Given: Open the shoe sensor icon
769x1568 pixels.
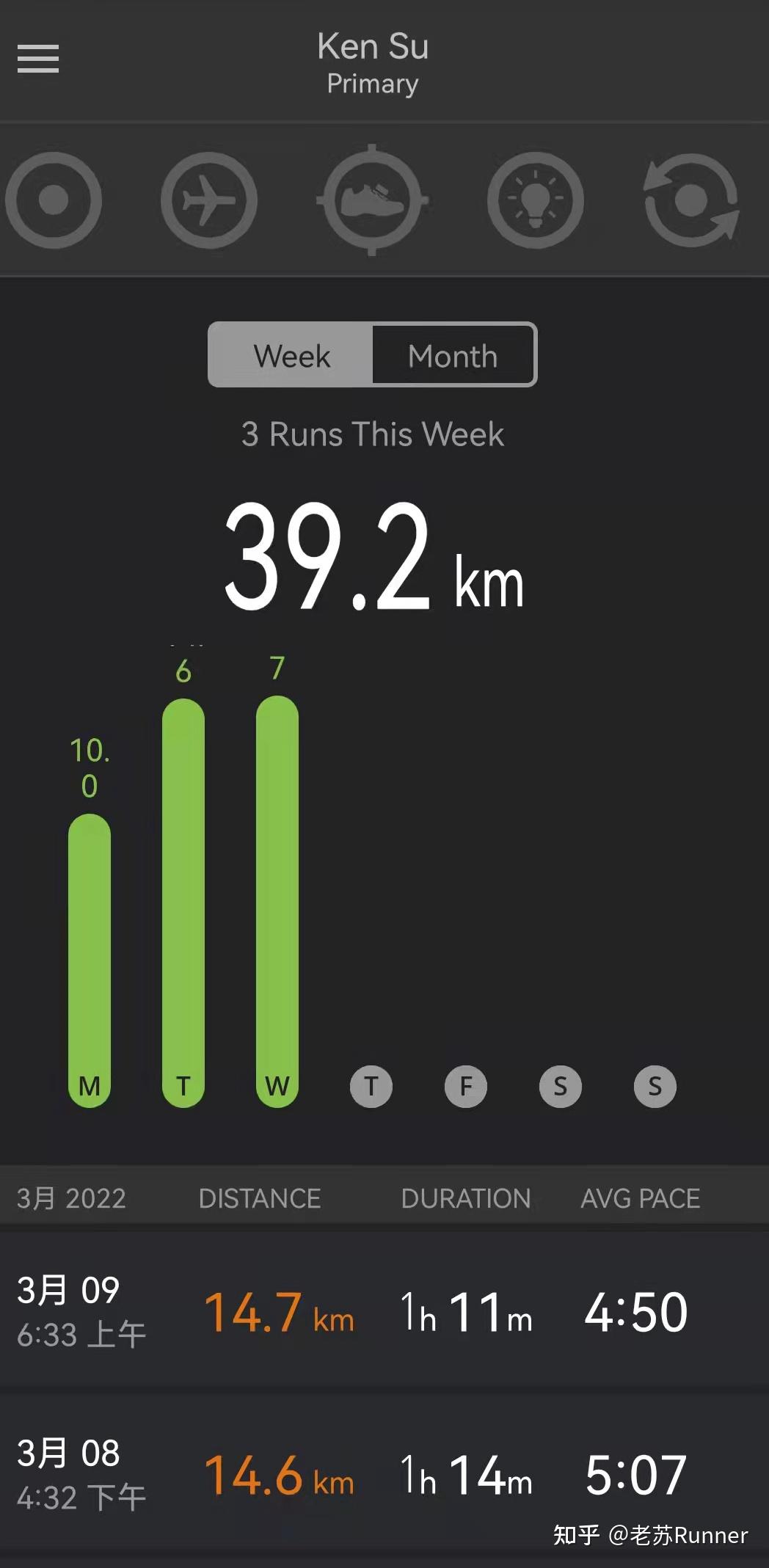Looking at the screenshot, I should click(373, 200).
